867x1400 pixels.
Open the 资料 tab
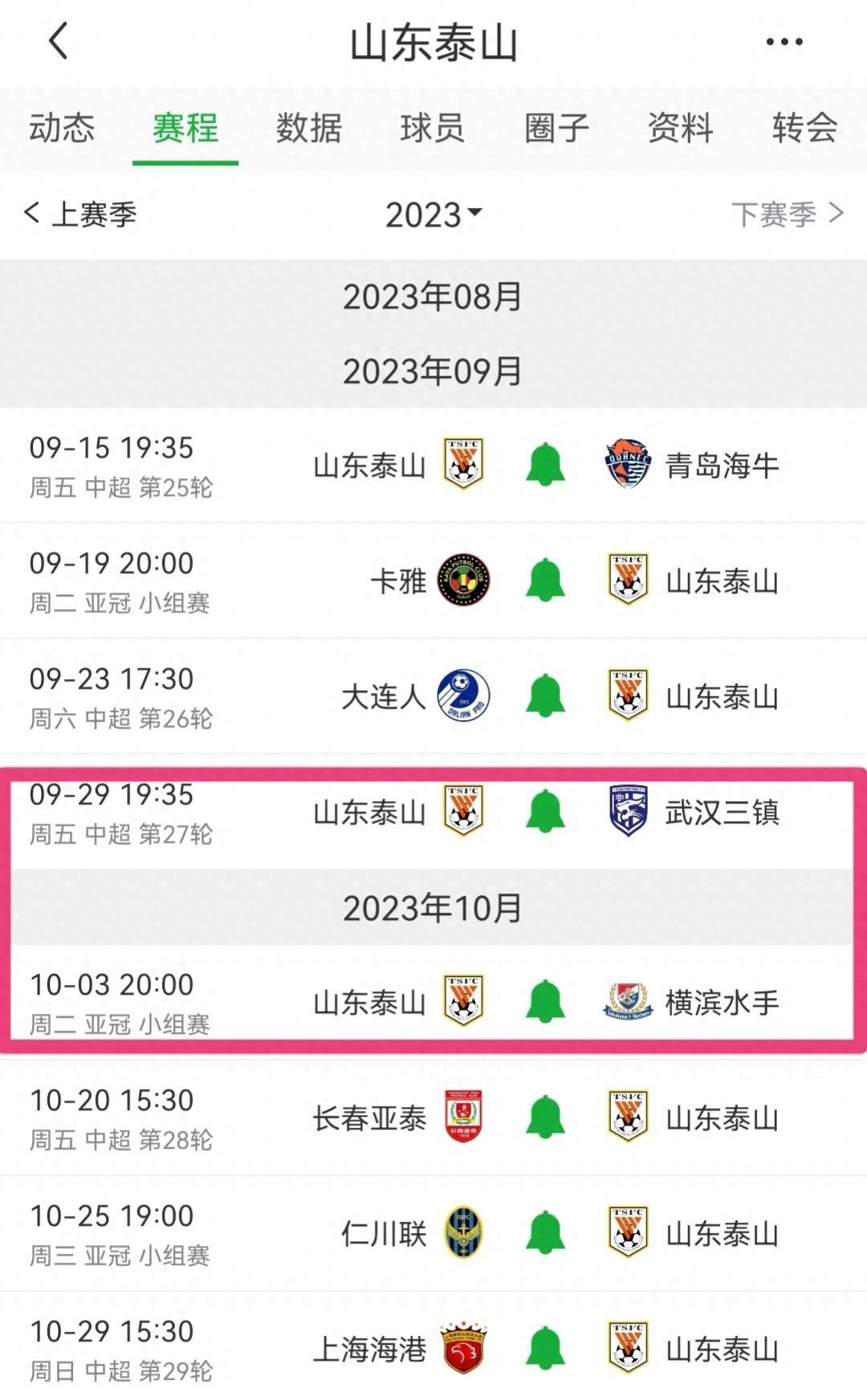click(680, 128)
